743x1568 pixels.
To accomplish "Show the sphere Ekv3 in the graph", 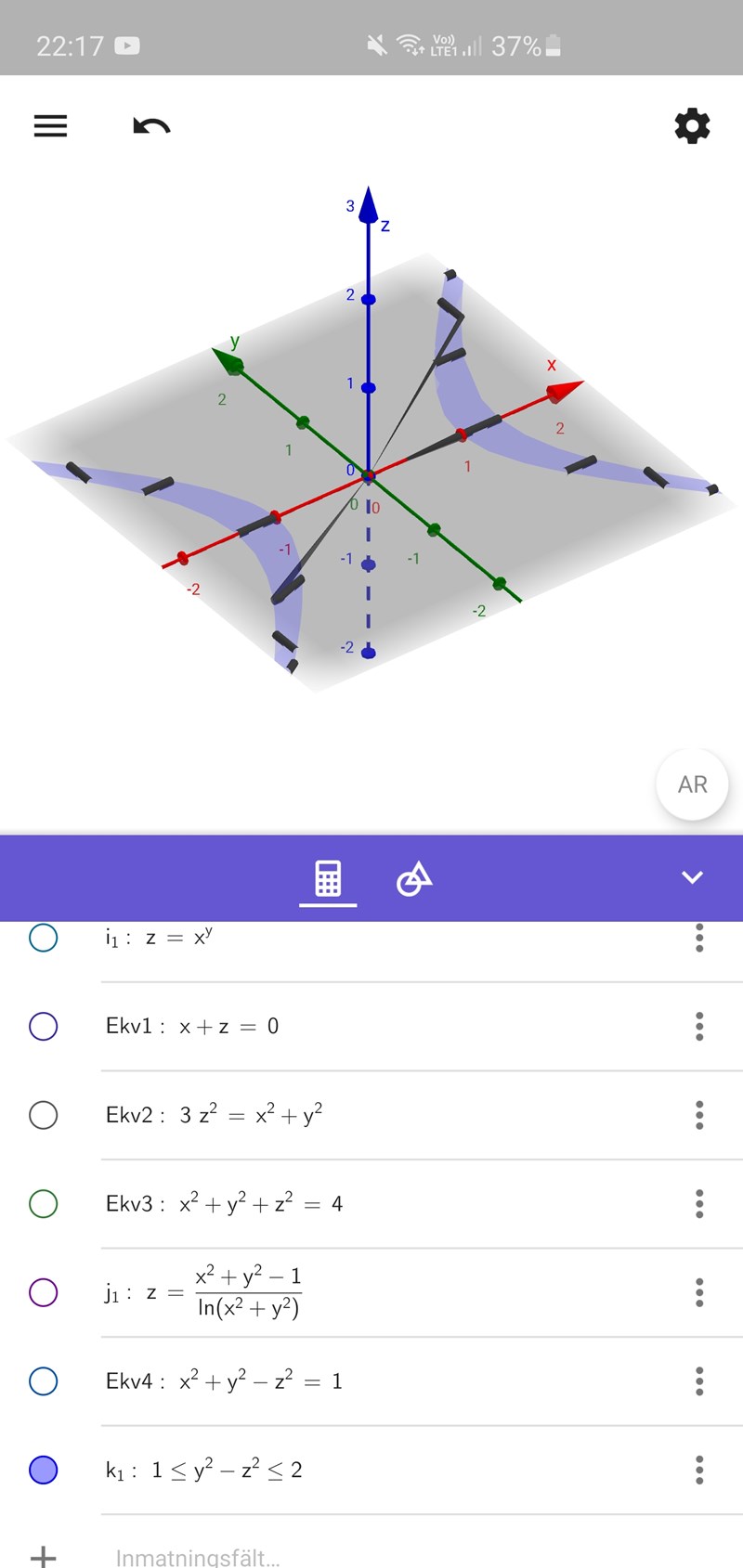I will tap(44, 1204).
